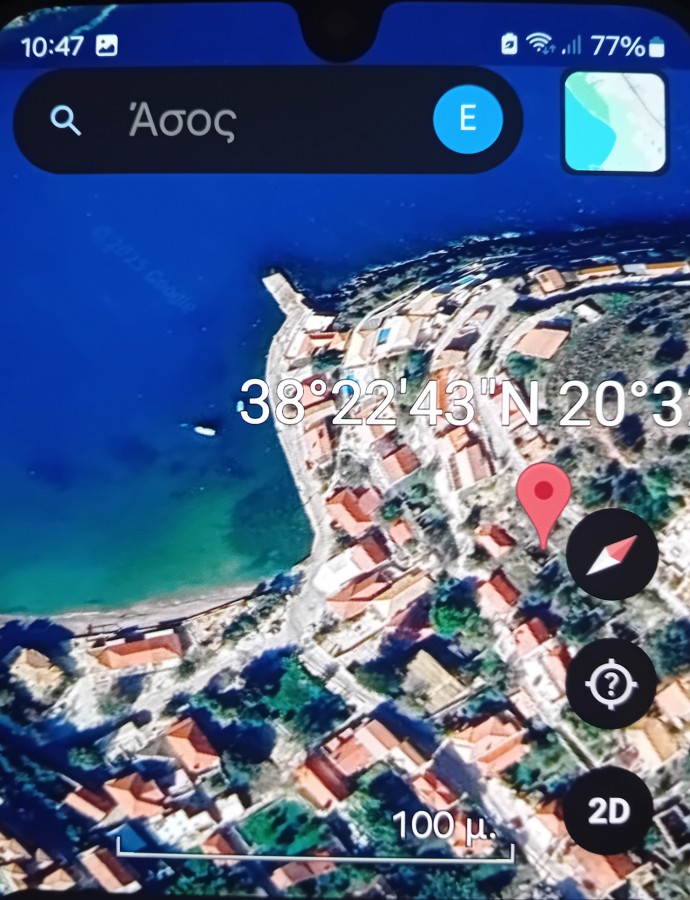690x900 pixels.
Task: Open the map style thumbnail
Action: (x=615, y=122)
